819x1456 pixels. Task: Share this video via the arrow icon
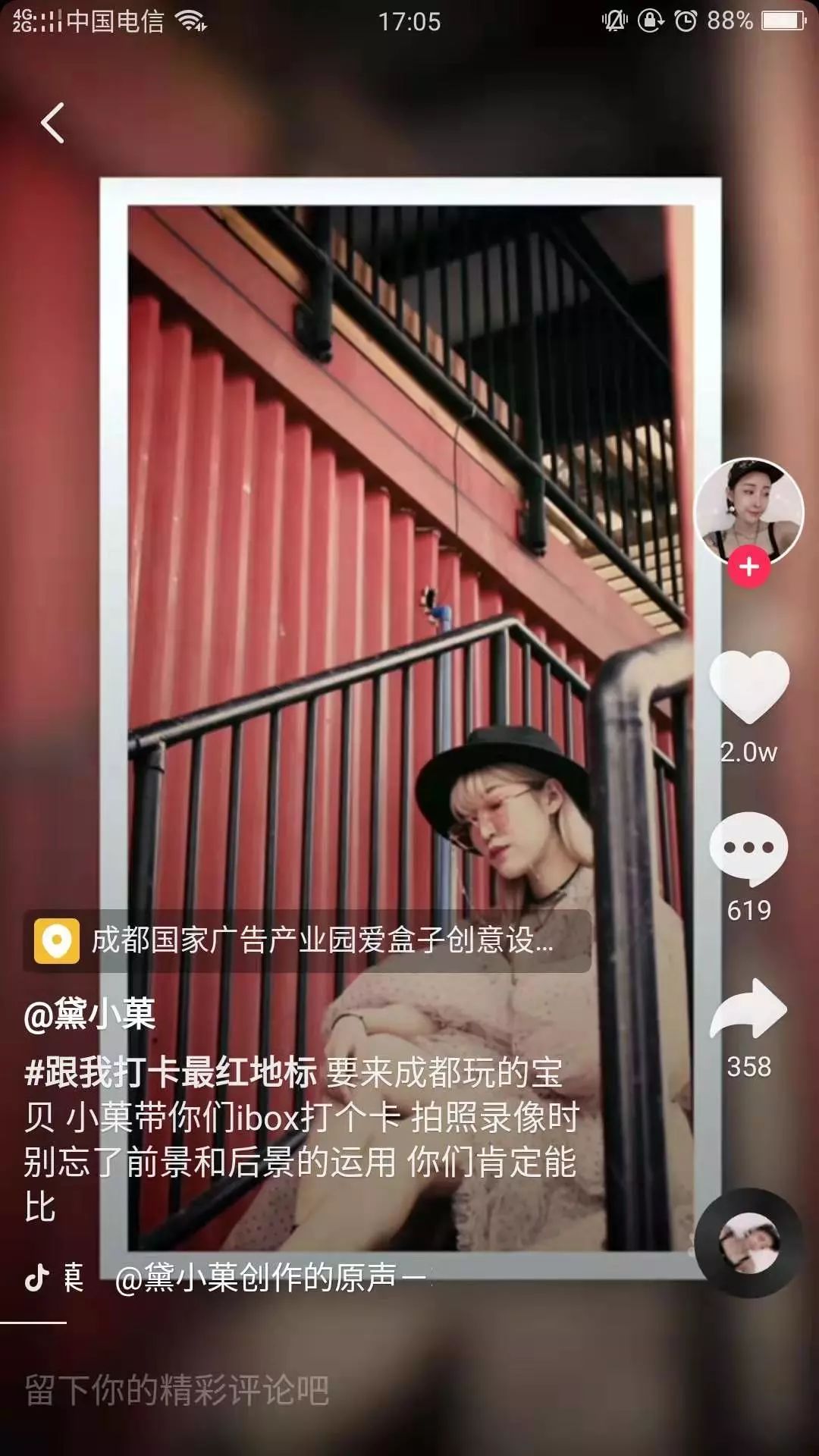pyautogui.click(x=748, y=1009)
